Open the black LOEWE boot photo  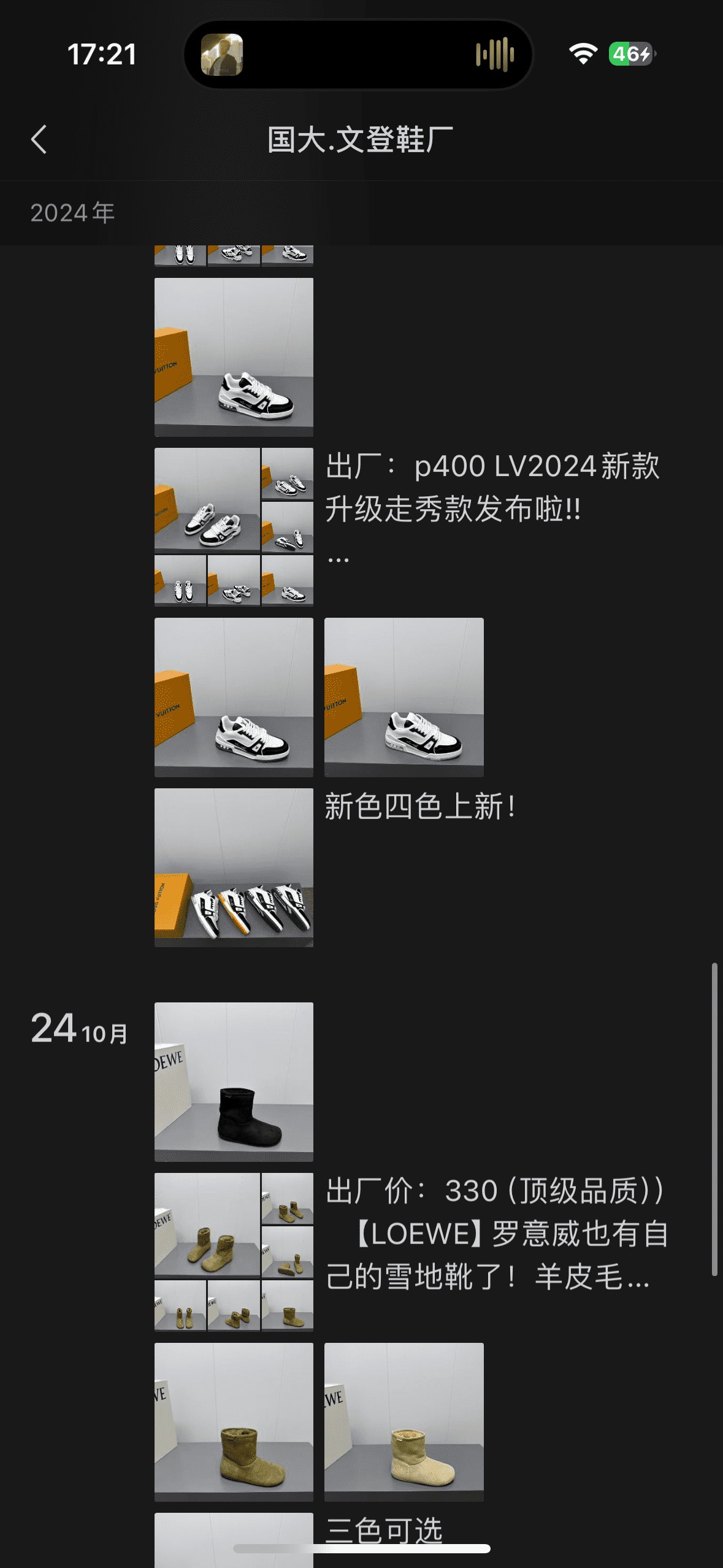pos(234,1082)
